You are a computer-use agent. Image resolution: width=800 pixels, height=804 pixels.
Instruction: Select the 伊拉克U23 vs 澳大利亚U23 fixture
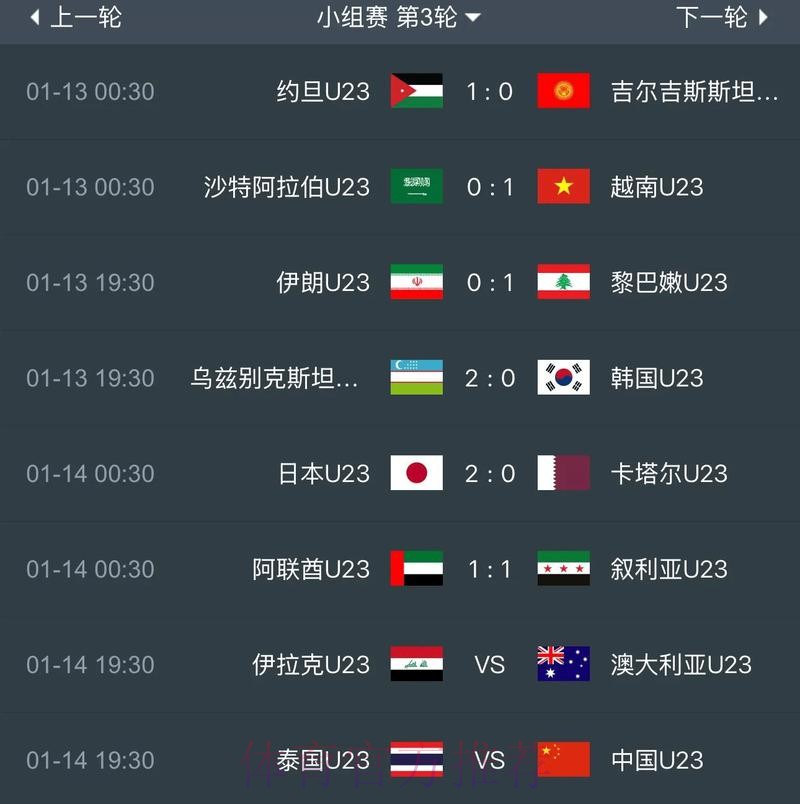(490, 665)
